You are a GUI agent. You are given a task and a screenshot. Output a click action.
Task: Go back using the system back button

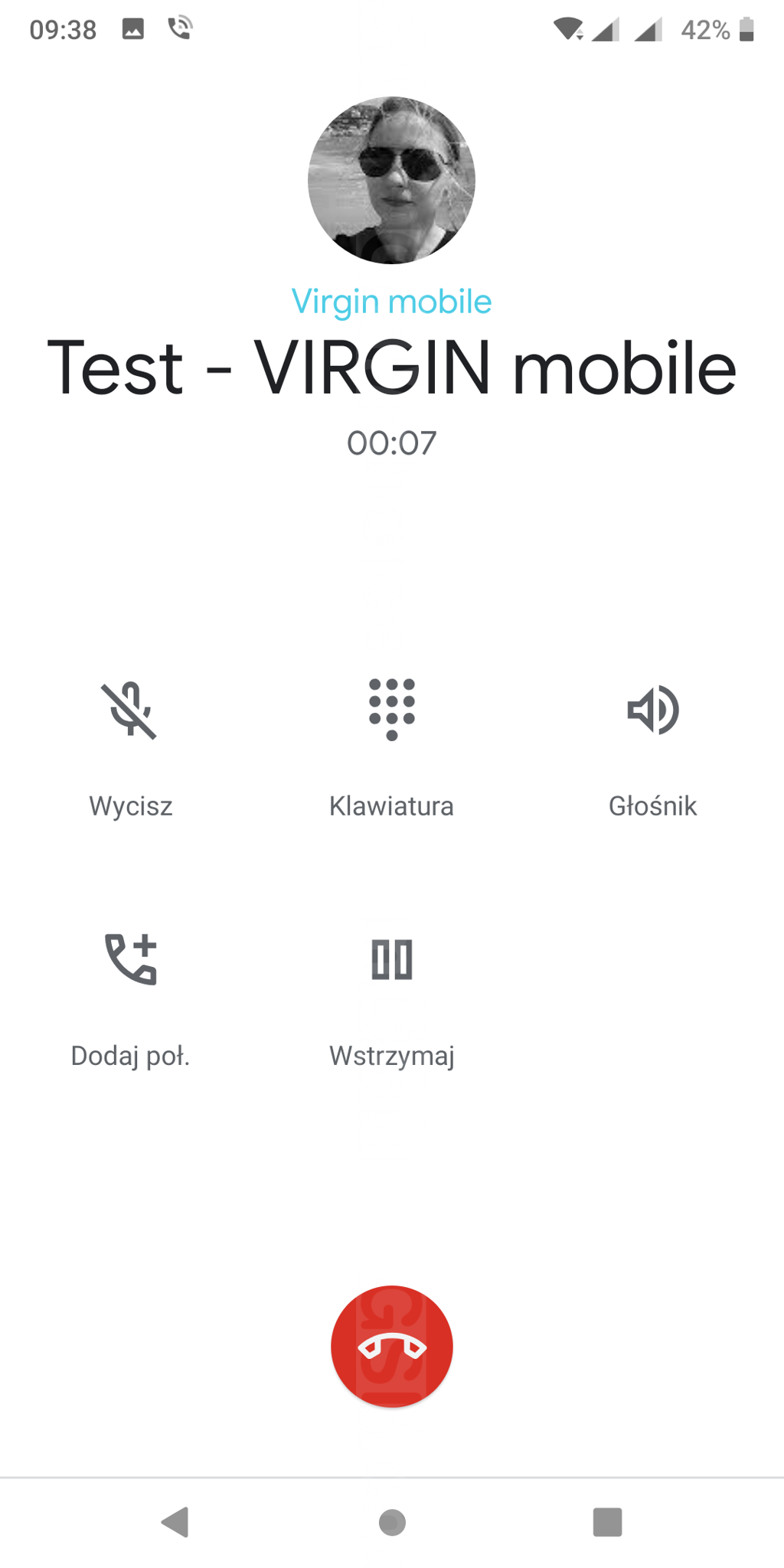click(x=175, y=1522)
